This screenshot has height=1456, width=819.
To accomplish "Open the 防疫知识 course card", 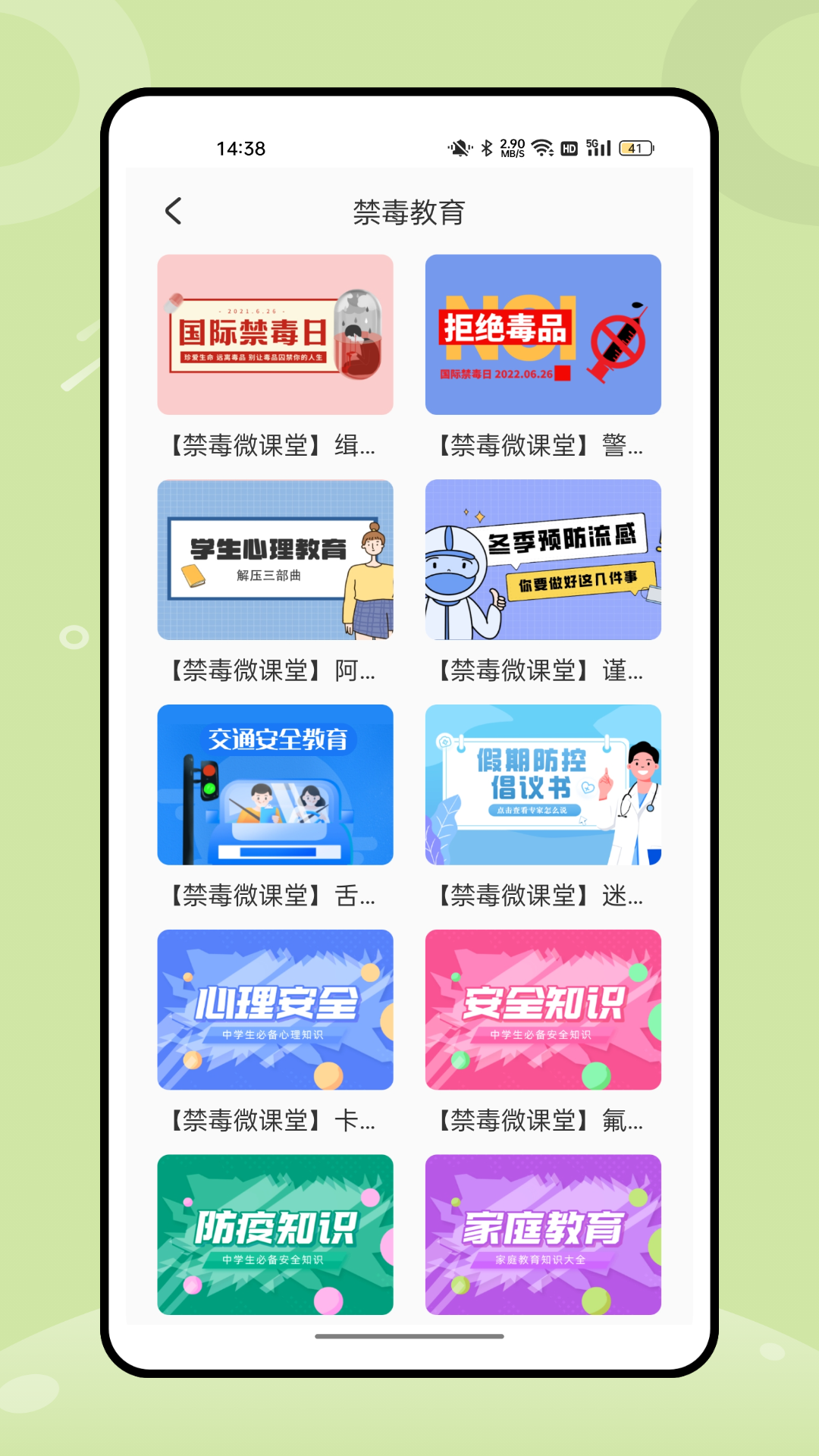I will coord(275,1234).
